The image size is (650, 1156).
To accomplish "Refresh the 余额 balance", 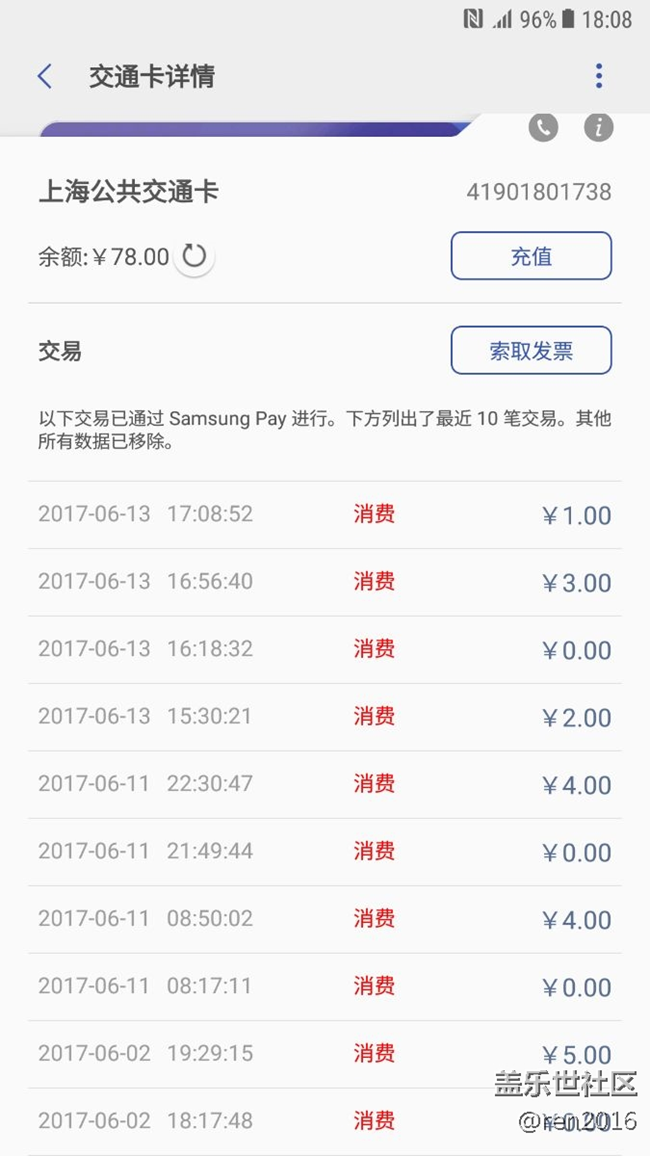I will tap(194, 256).
